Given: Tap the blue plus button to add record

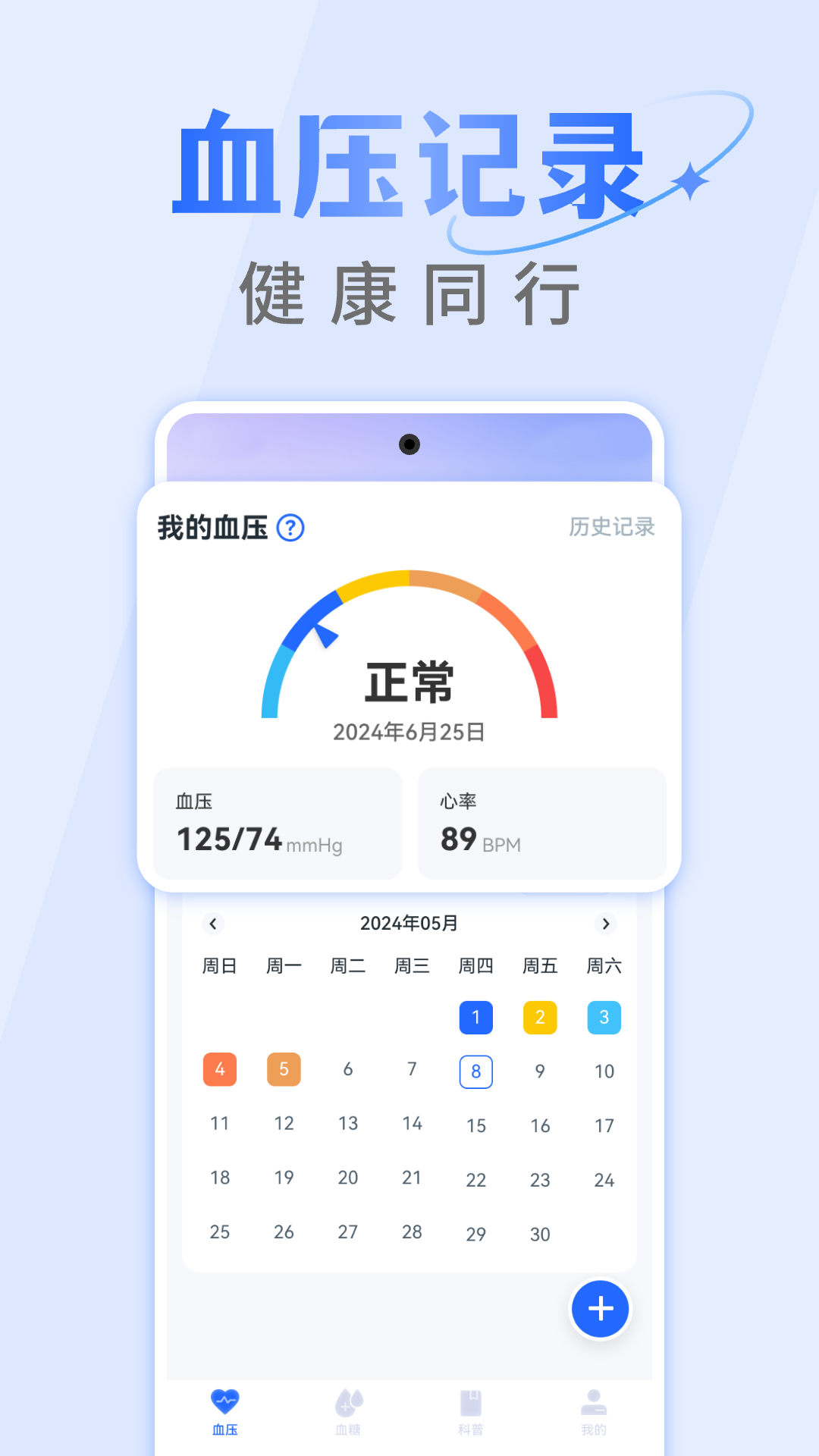Looking at the screenshot, I should pos(600,1308).
